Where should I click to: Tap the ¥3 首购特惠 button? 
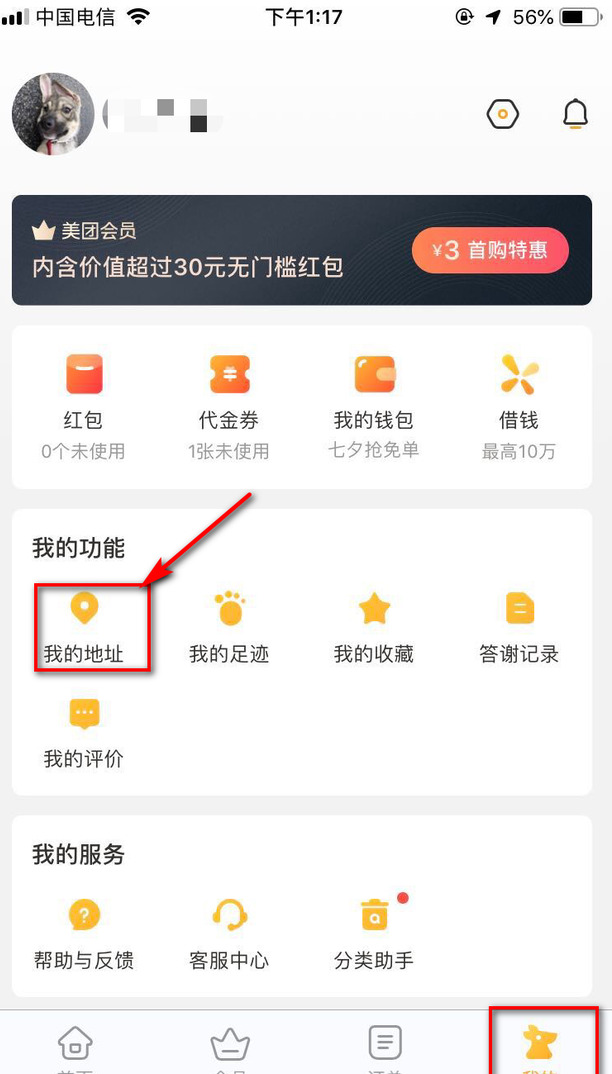[x=490, y=250]
